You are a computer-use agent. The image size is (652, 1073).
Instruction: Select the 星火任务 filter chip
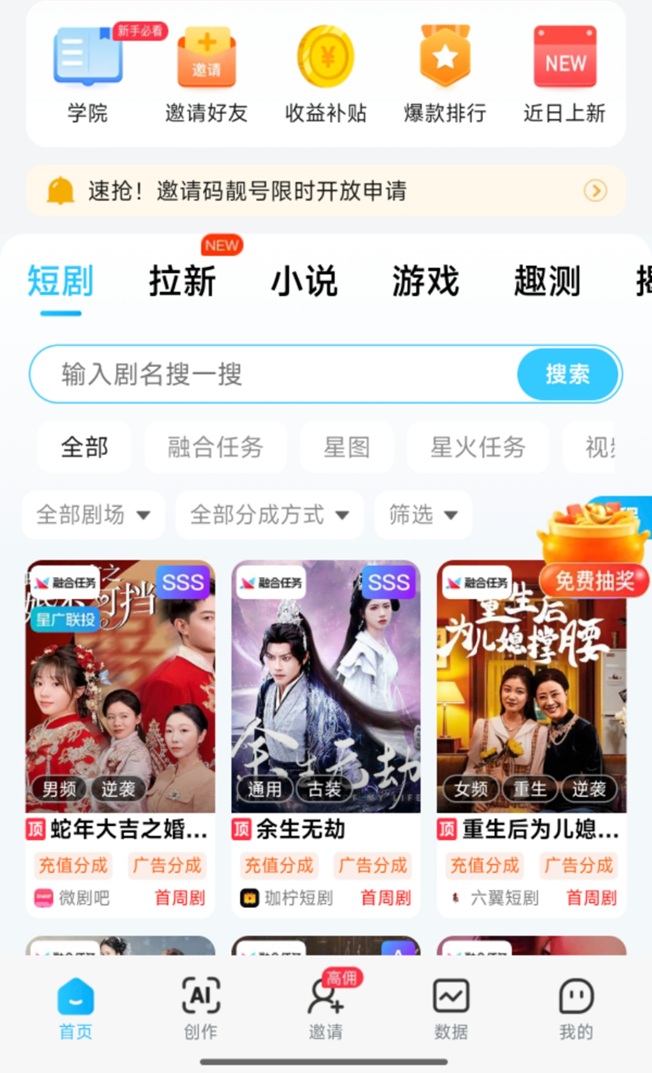tap(478, 447)
